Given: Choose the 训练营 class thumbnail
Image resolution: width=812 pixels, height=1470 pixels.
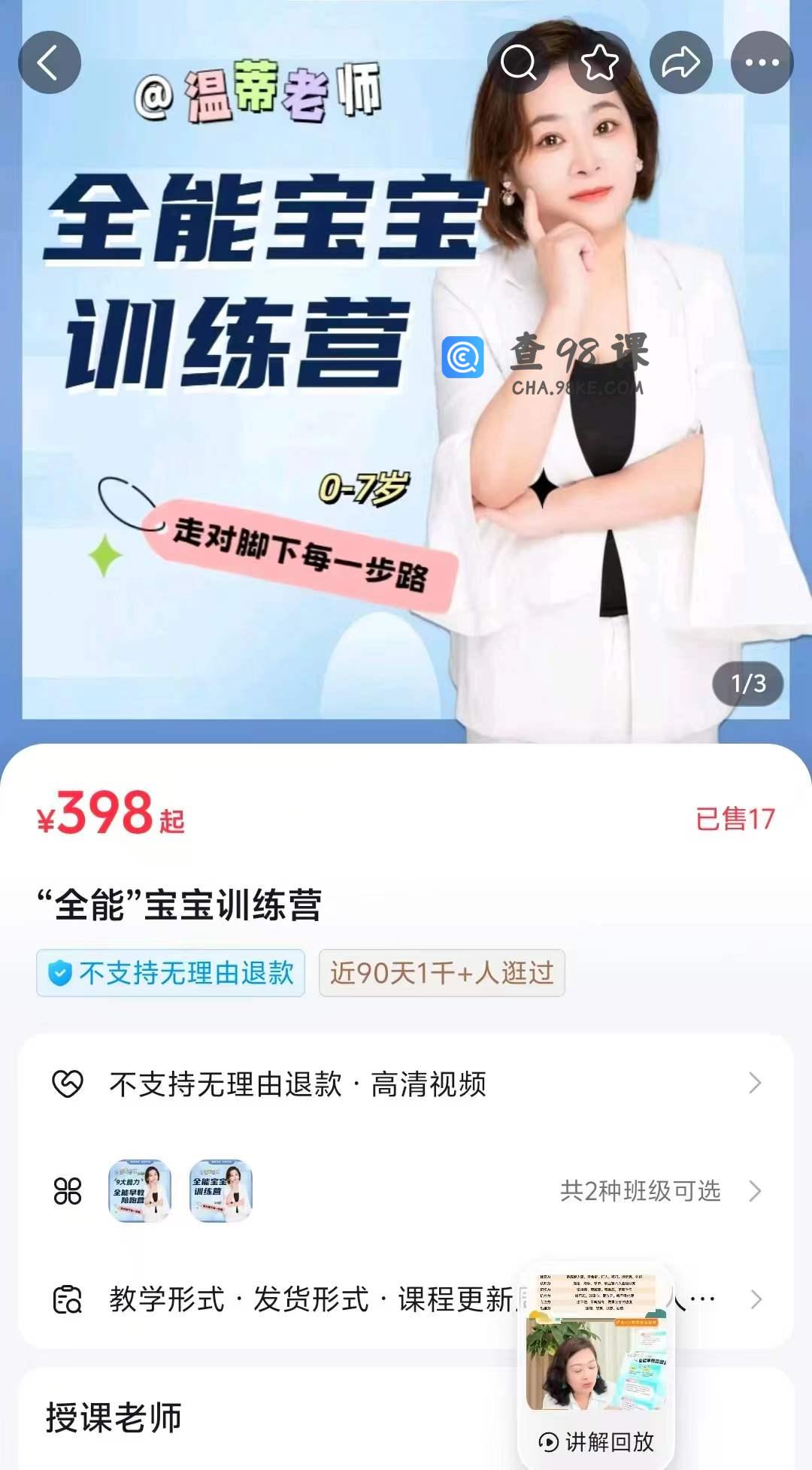Looking at the screenshot, I should (221, 1190).
